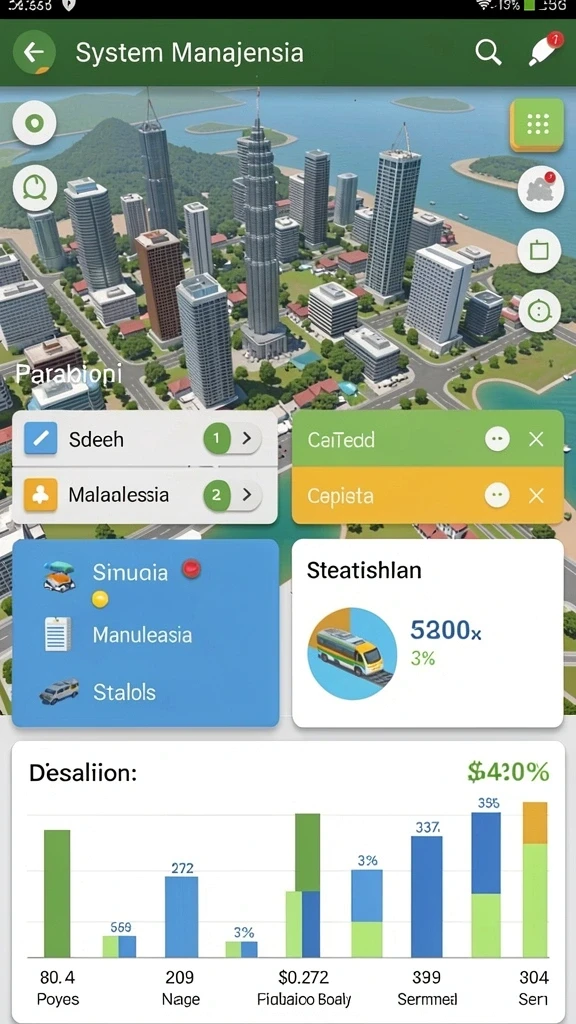Tap the square icon on map
The image size is (576, 1024).
pos(539,250)
